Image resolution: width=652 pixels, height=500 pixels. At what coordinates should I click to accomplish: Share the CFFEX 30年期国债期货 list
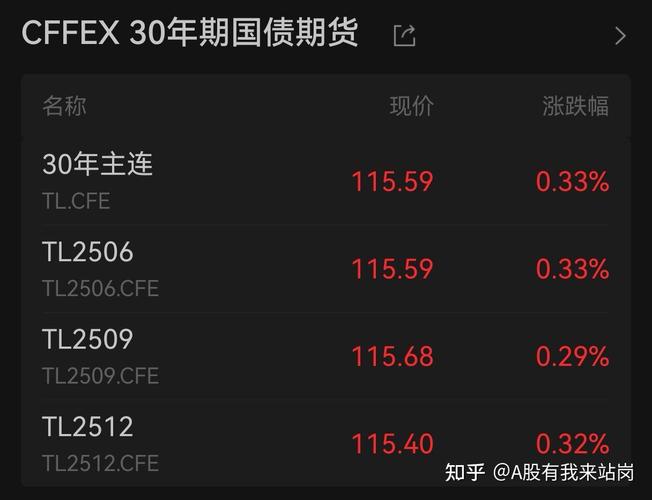[x=404, y=36]
